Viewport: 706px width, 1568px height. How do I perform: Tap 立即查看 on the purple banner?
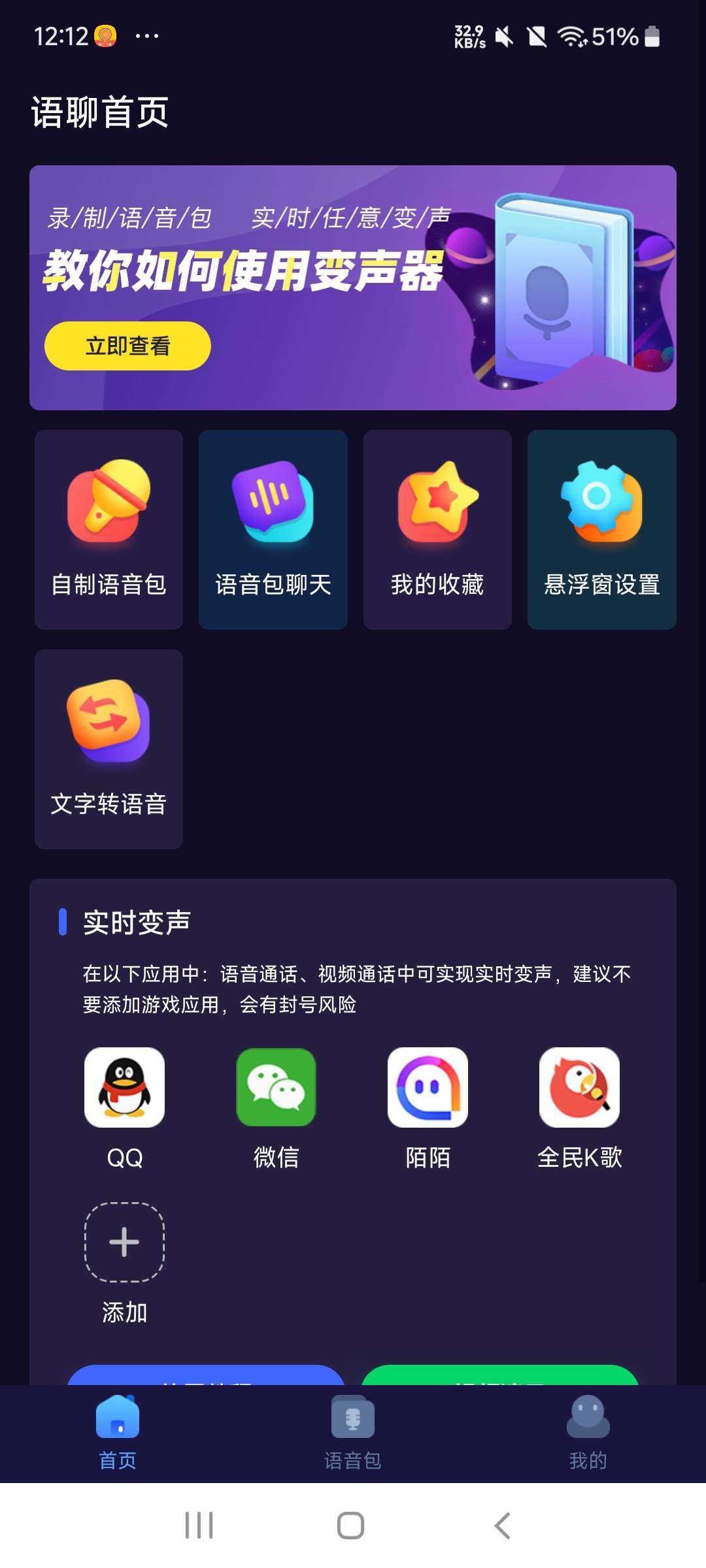(128, 345)
